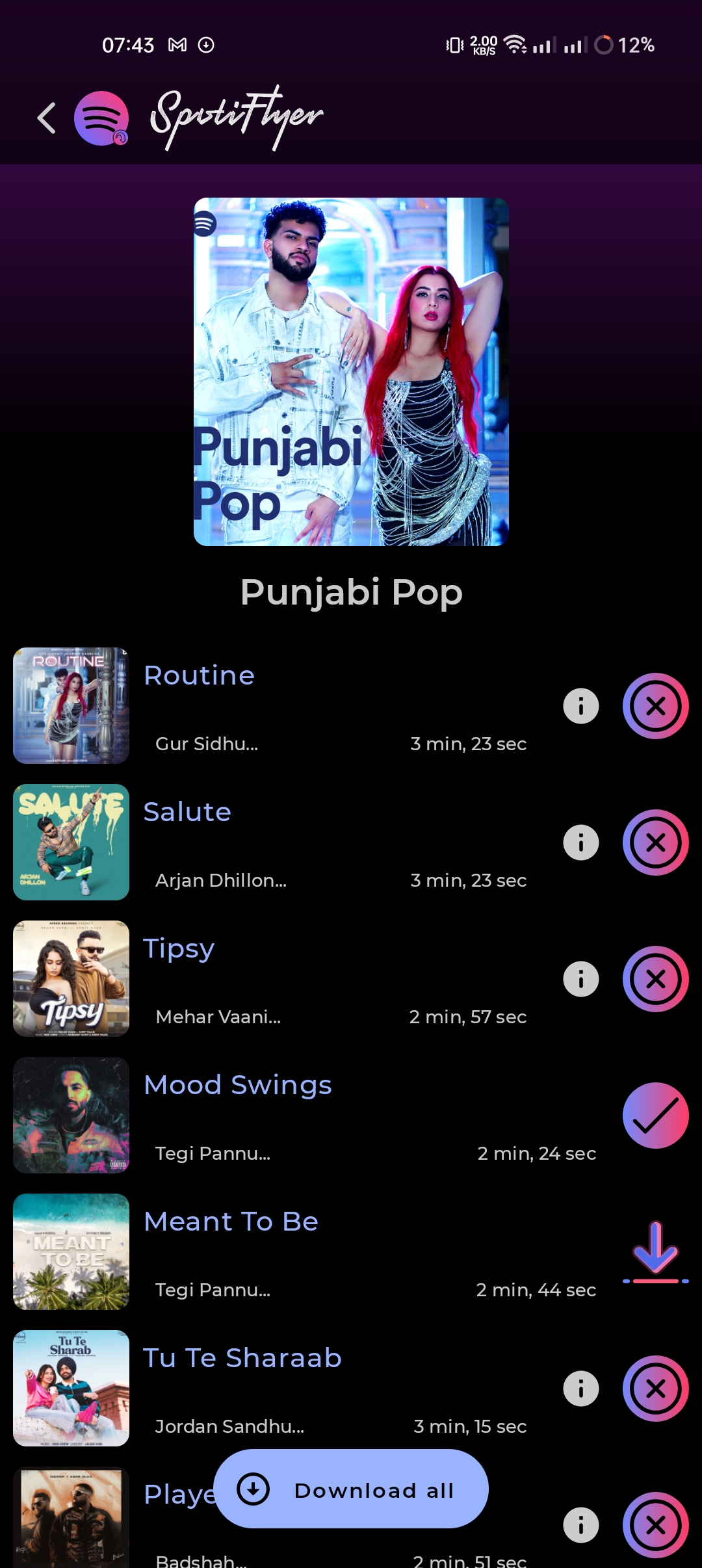Tap the completed checkmark on Mood Swings
Screen dimensions: 702x1568
click(655, 1114)
